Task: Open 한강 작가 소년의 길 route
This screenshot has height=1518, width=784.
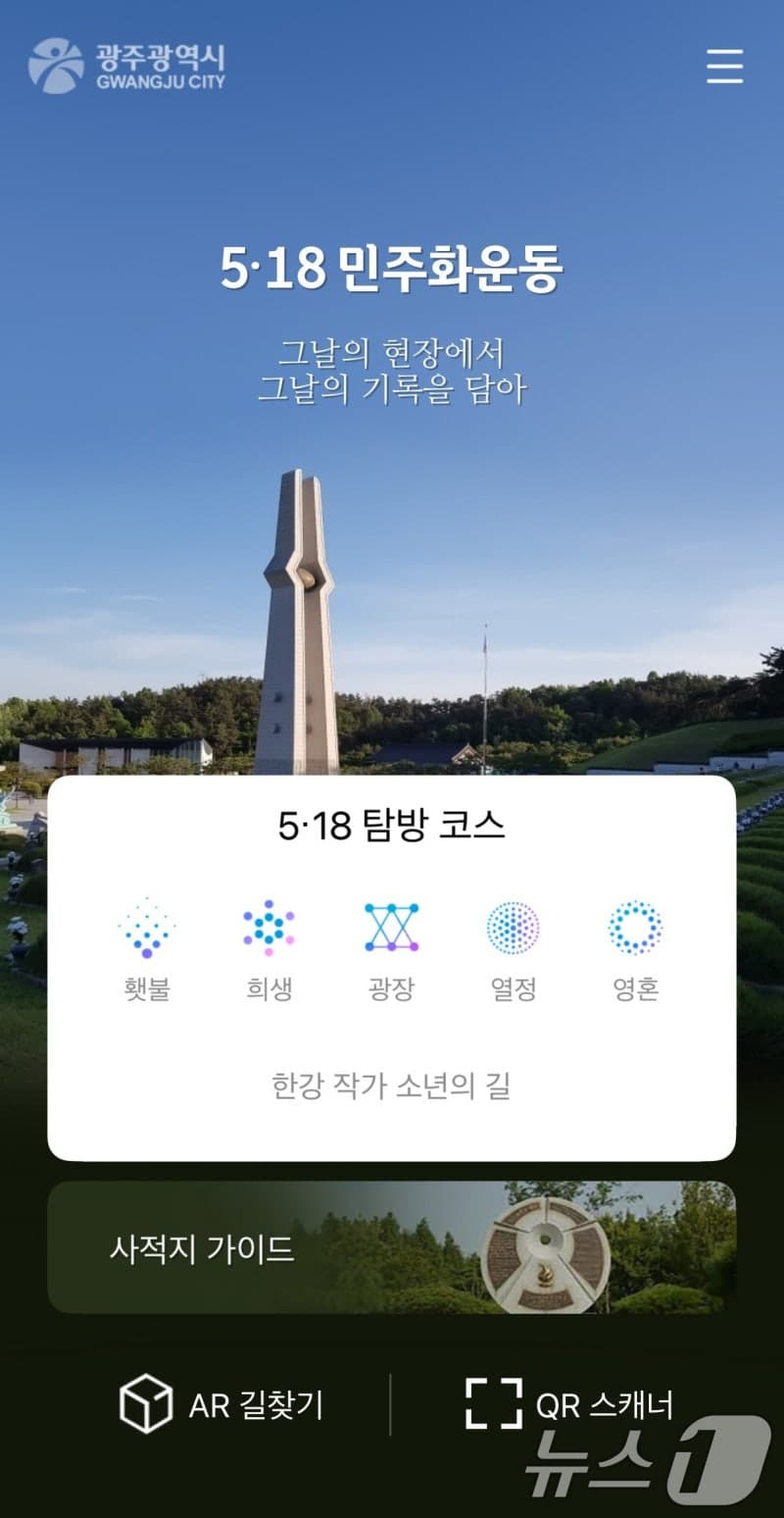Action: point(392,1085)
